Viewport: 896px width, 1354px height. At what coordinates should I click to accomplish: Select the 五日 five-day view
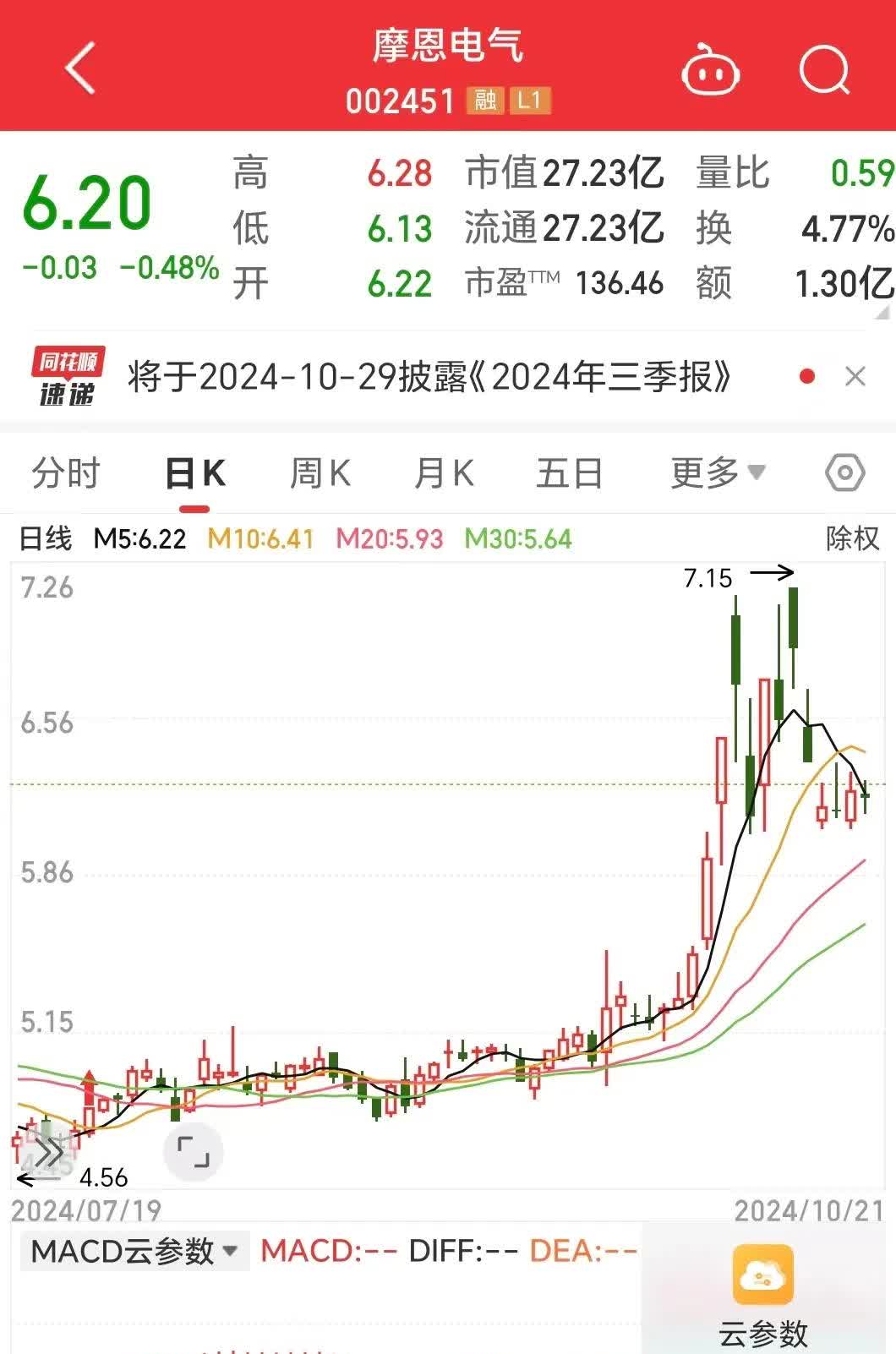click(571, 473)
